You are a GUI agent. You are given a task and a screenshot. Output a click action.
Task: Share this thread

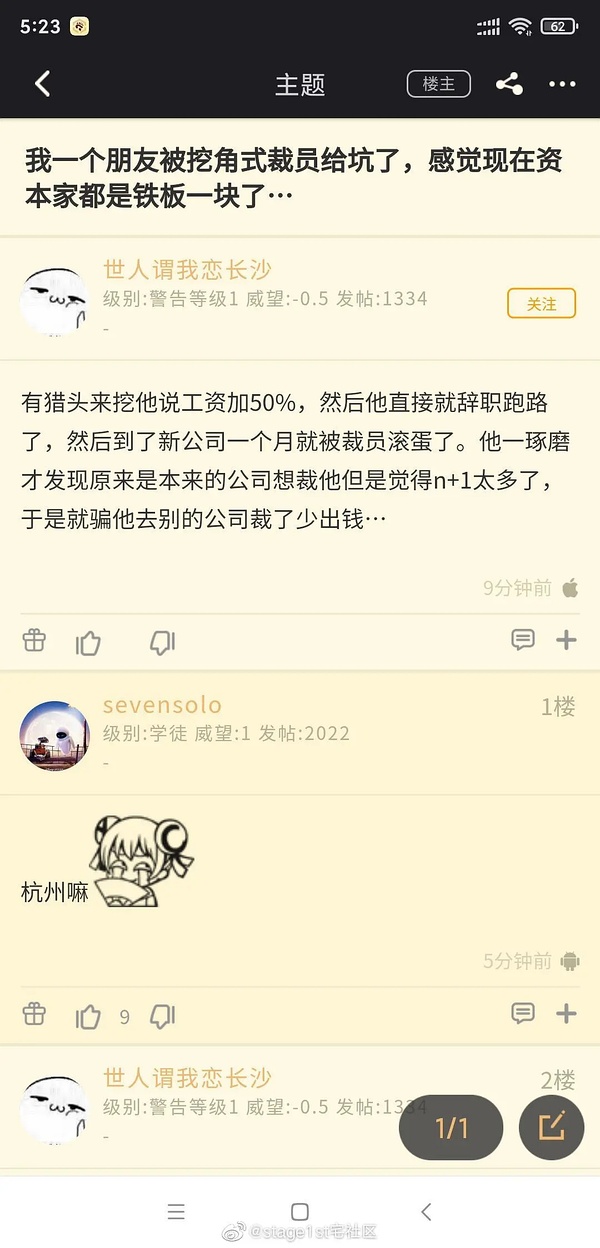click(509, 84)
